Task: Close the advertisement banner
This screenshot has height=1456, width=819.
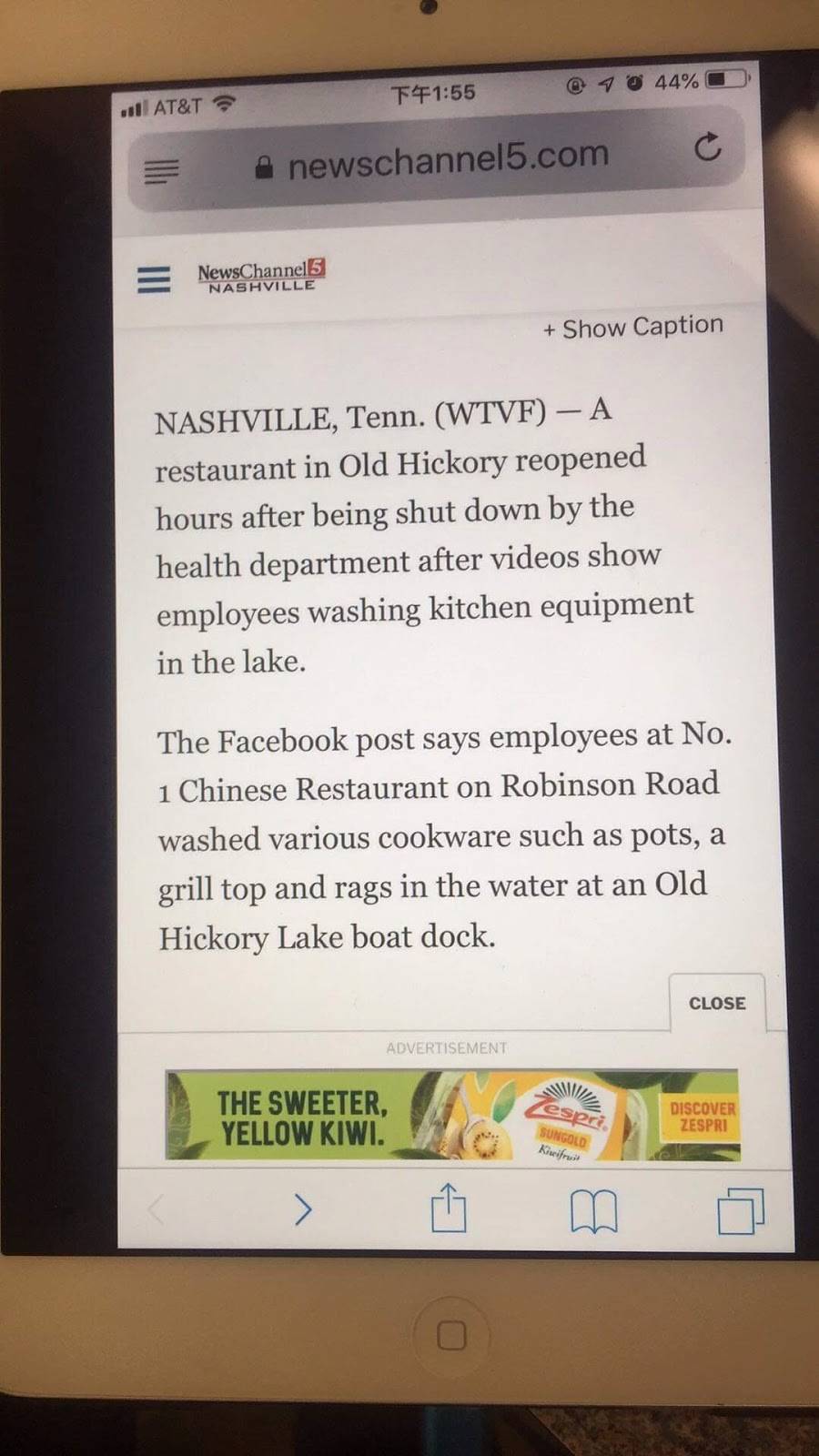Action: pos(717,1003)
